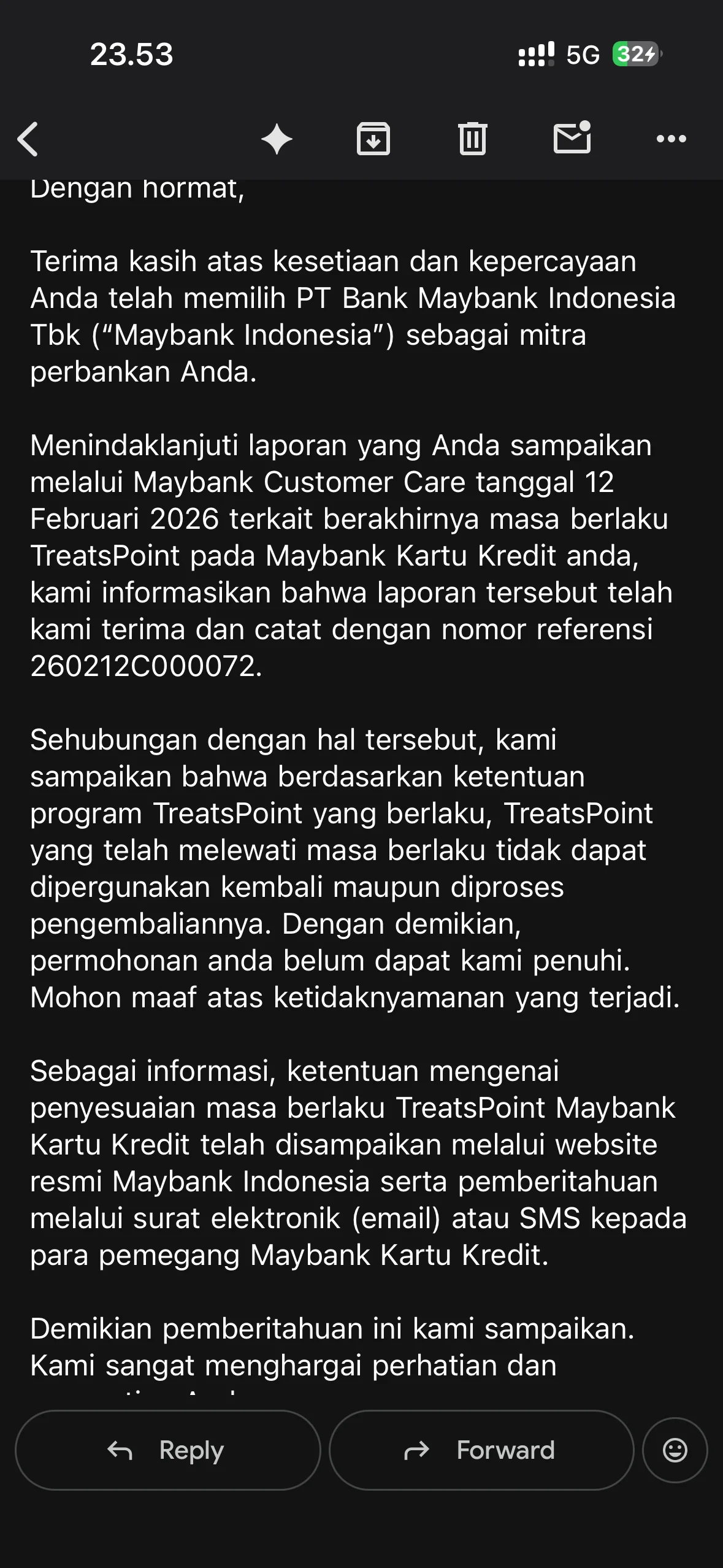The image size is (723, 1568).
Task: Forward this email
Action: click(x=481, y=1450)
